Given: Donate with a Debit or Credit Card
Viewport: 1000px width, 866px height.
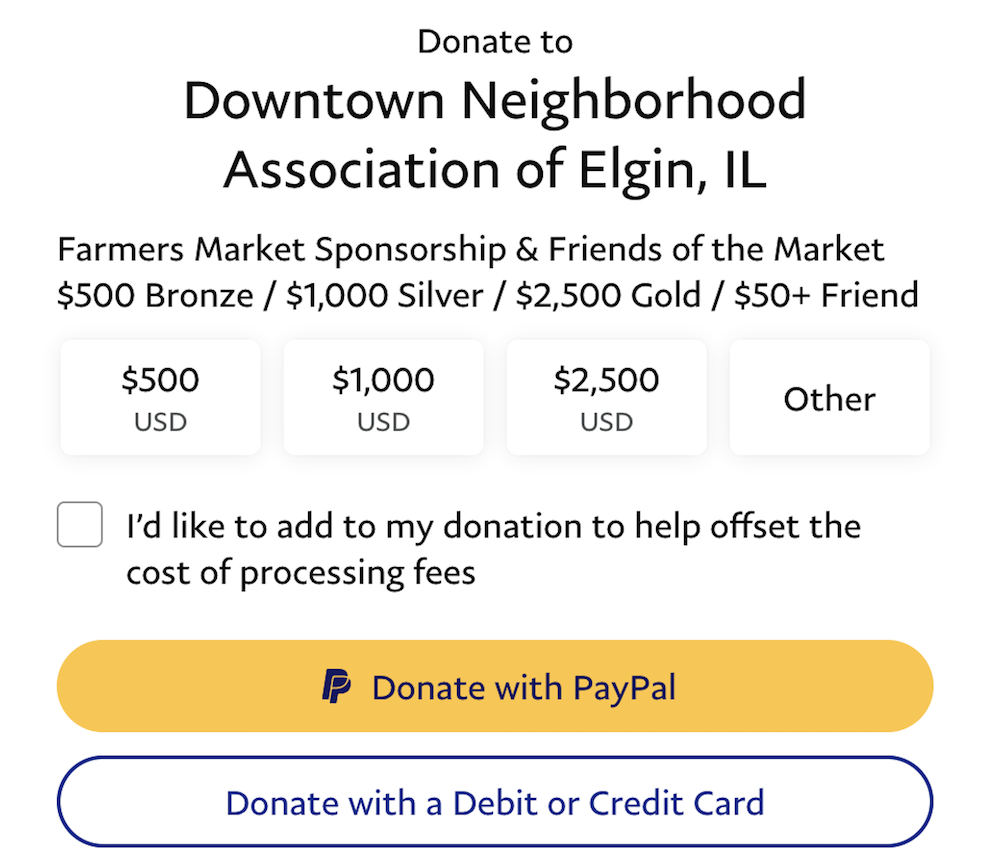Looking at the screenshot, I should (x=495, y=802).
